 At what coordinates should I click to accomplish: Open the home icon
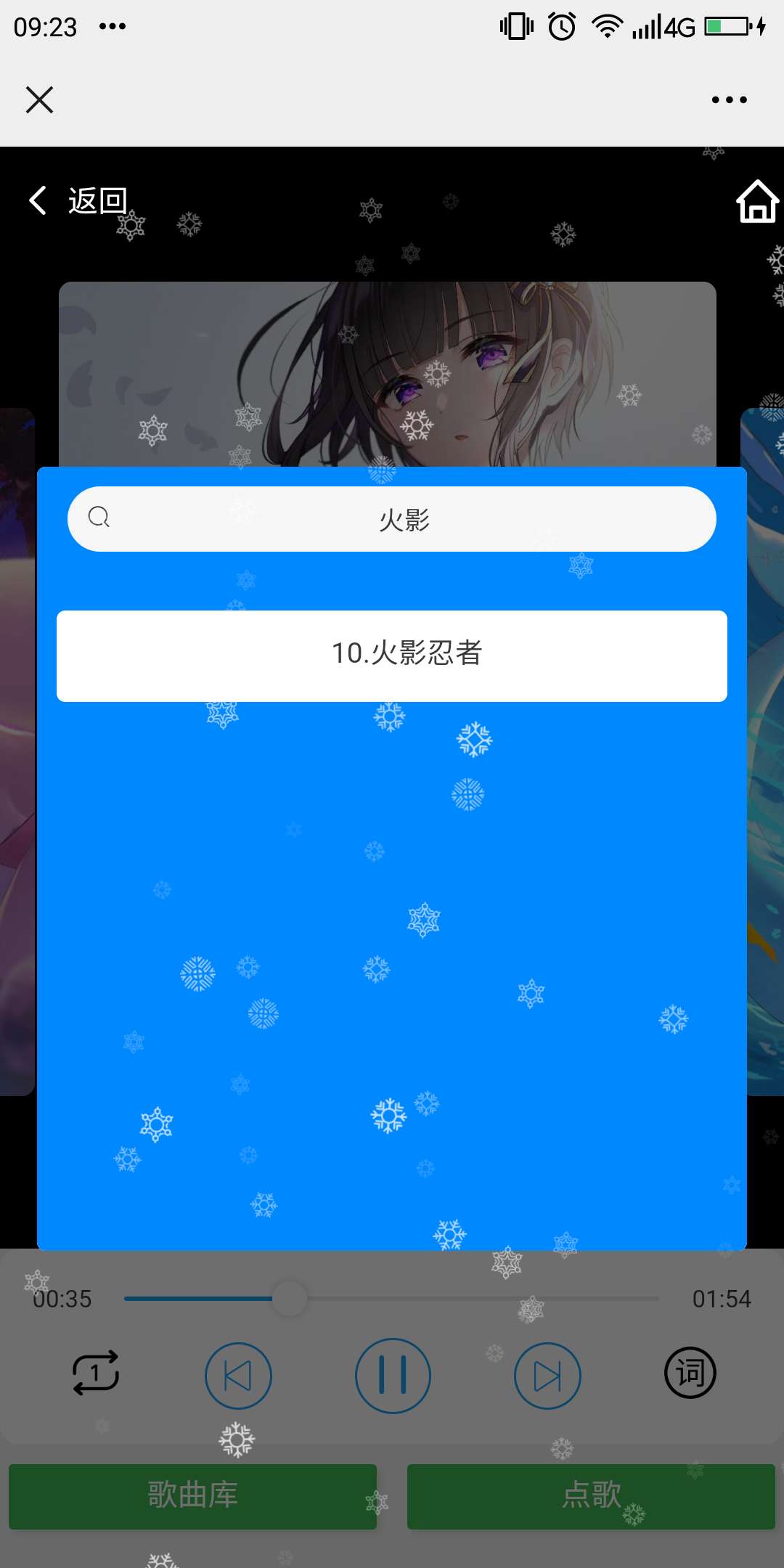[757, 201]
